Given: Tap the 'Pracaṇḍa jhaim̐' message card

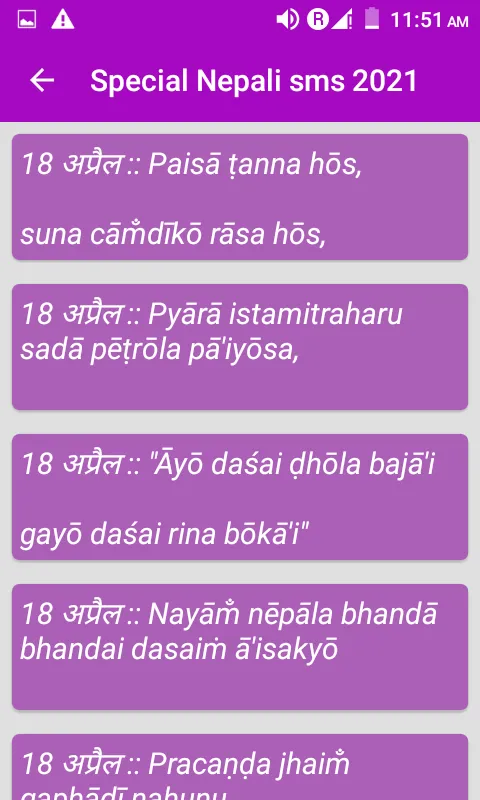Looking at the screenshot, I should click(x=240, y=767).
